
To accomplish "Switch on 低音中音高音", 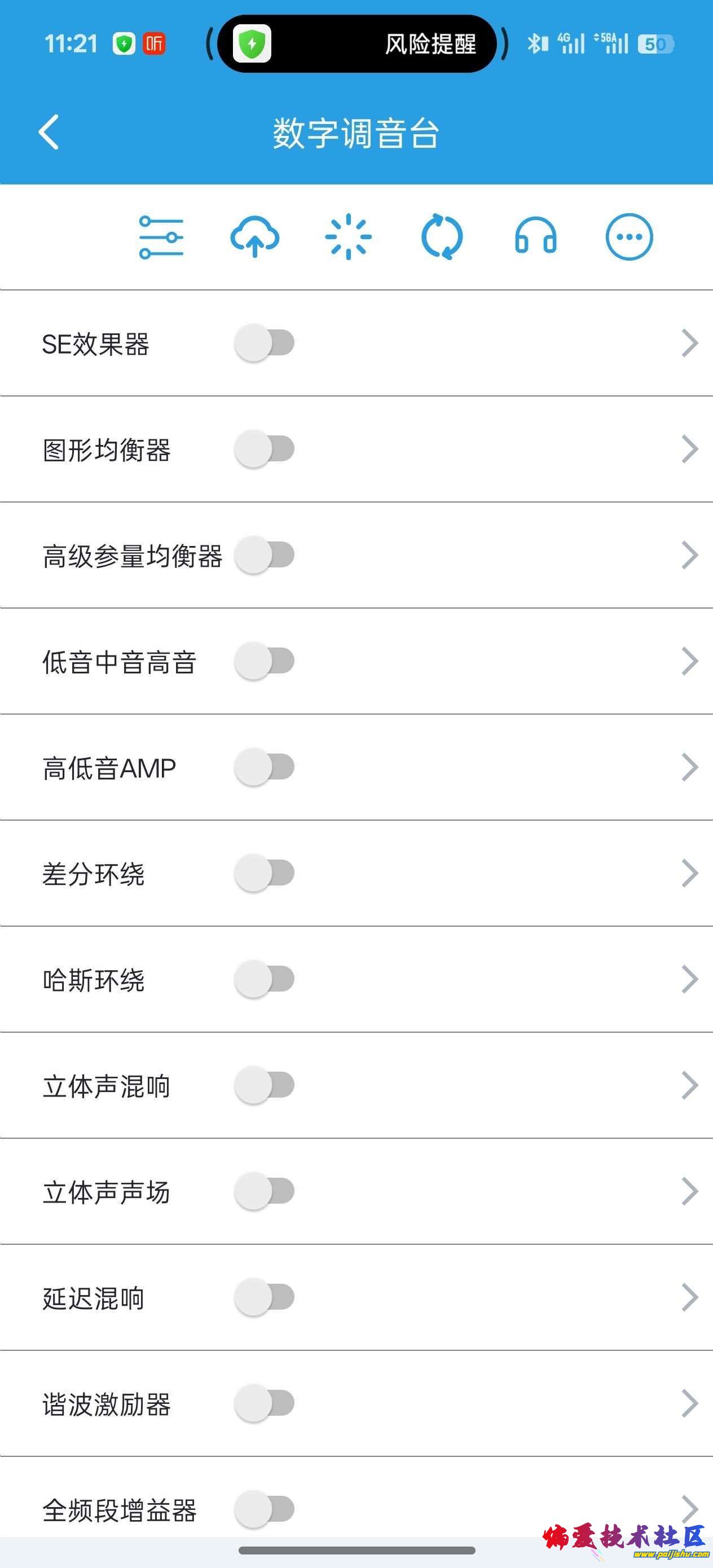I will coord(265,661).
